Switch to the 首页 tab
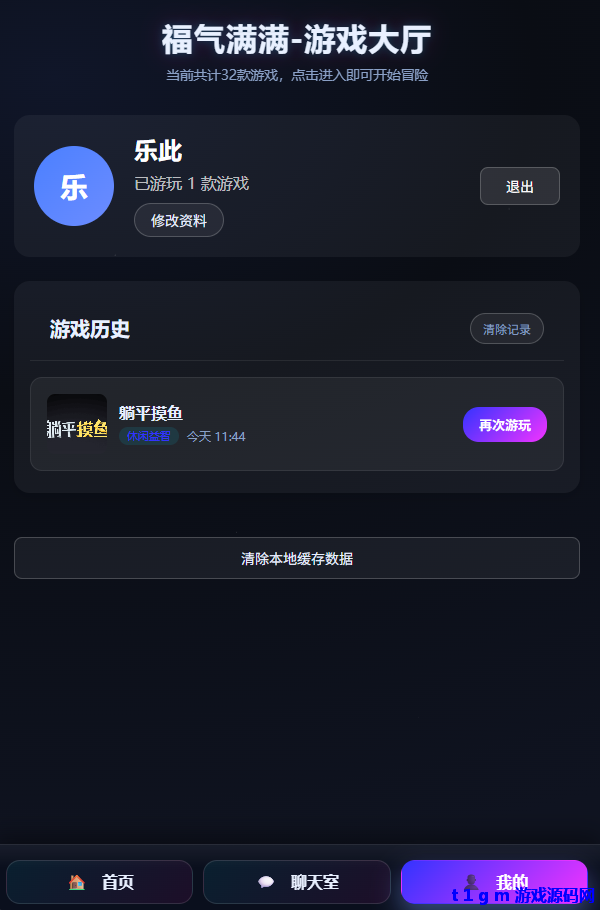Image resolution: width=600 pixels, height=910 pixels. pos(99,882)
